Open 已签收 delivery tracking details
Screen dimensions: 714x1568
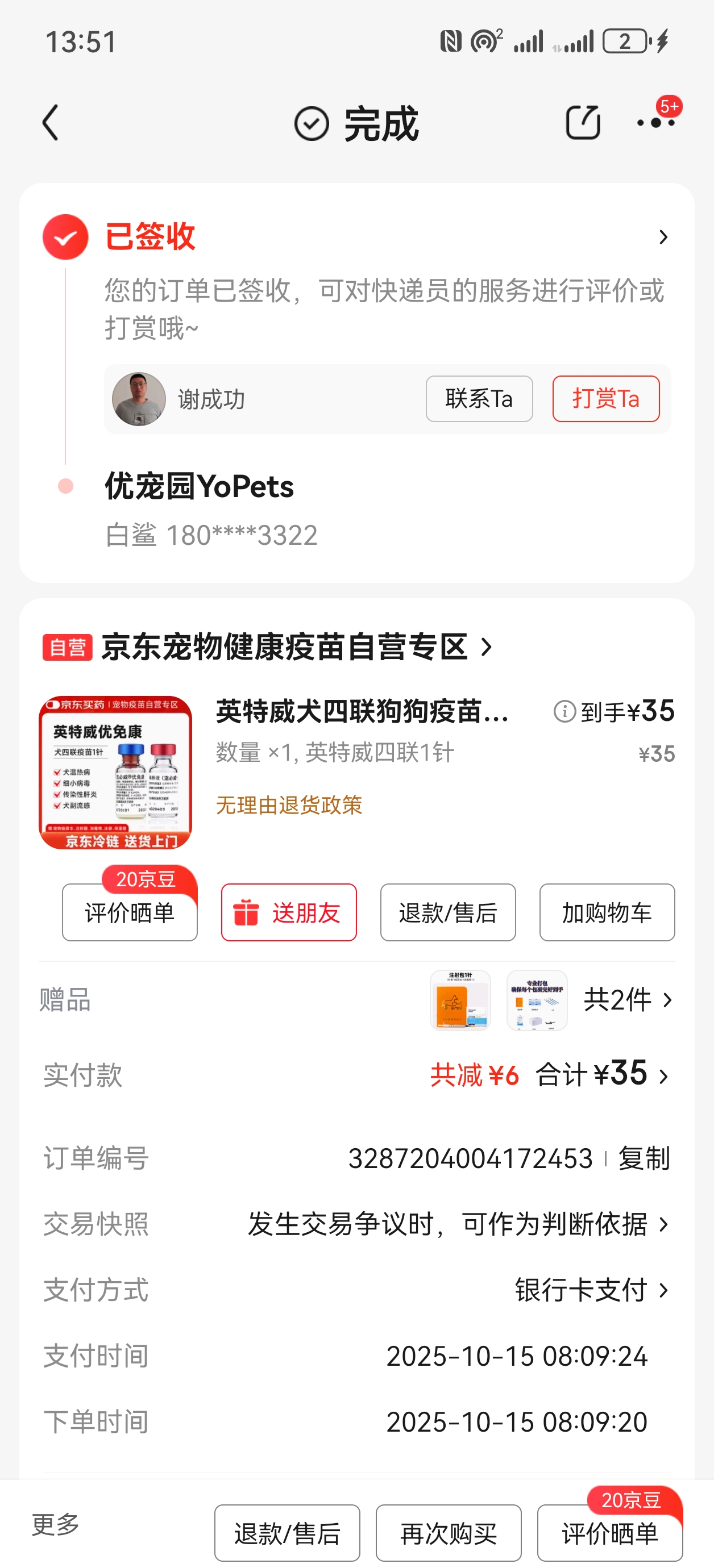coord(663,237)
